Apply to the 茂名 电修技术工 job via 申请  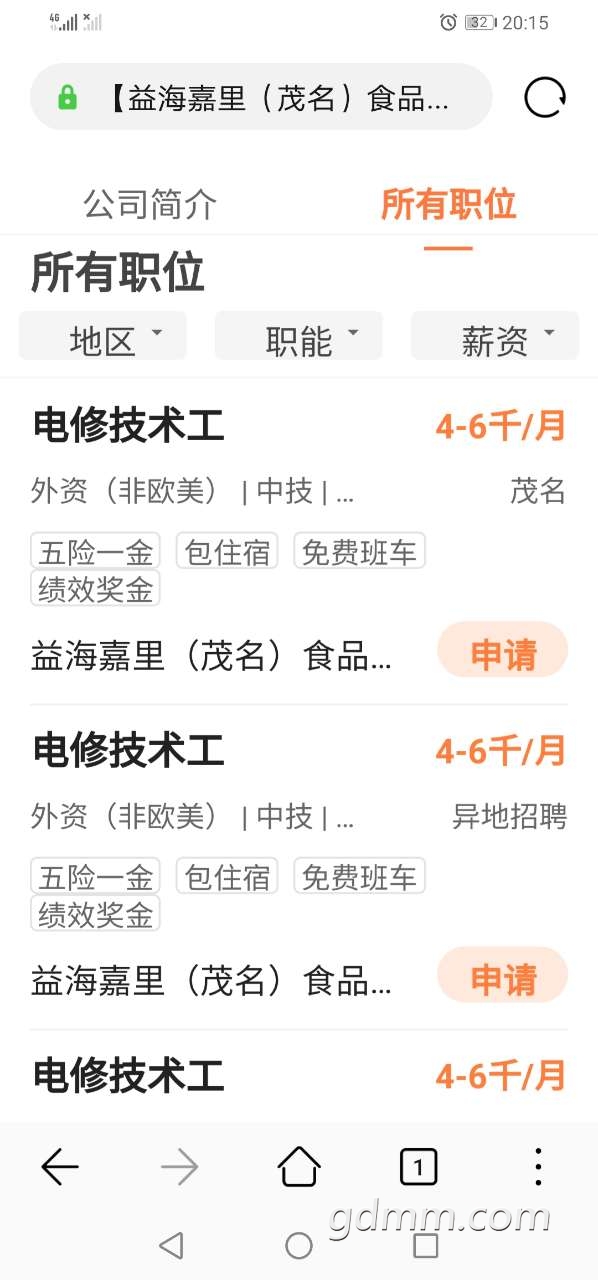point(503,655)
